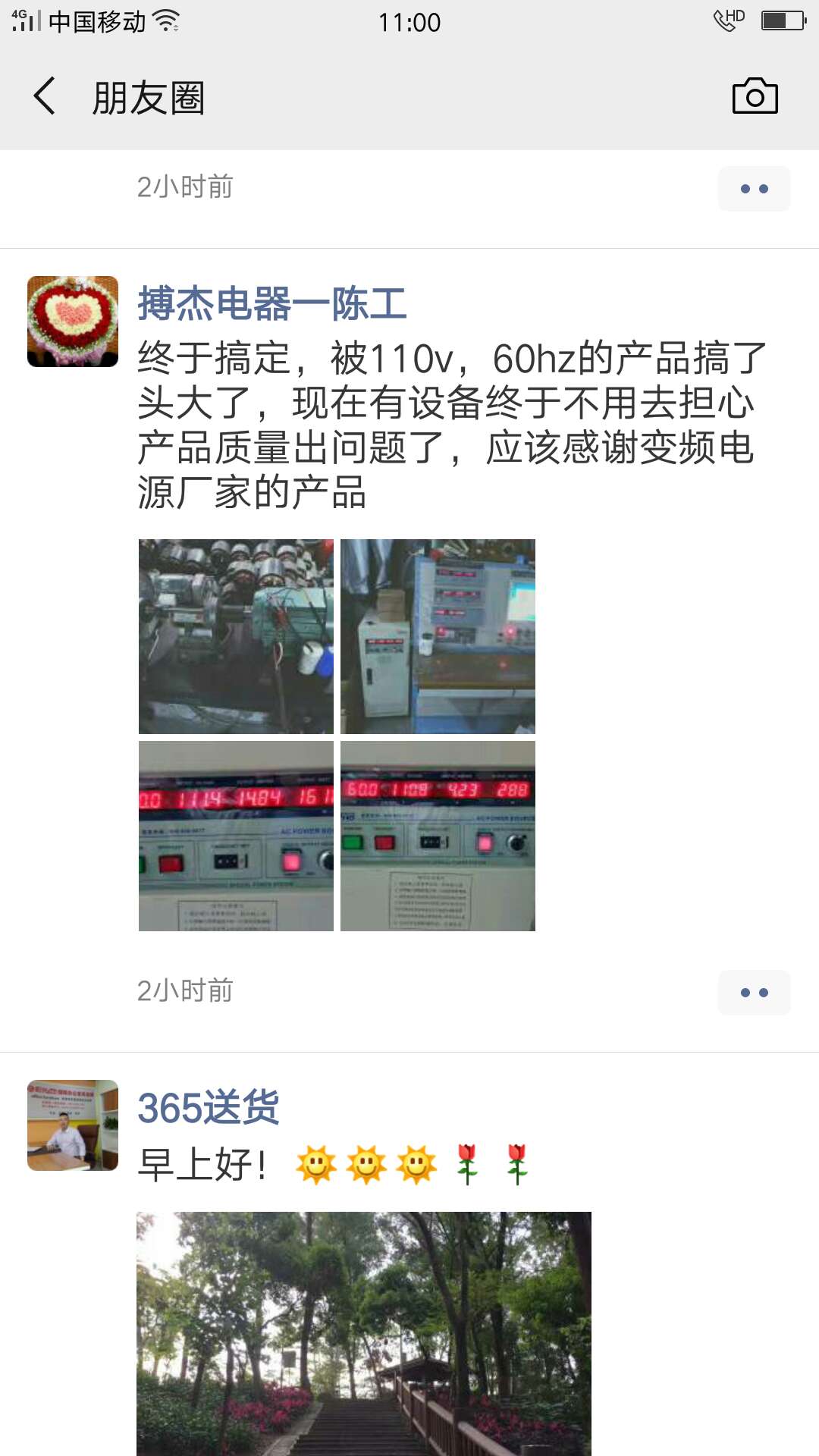View the park stairs photo from 365送货
Screen dimensions: 819x1456
coord(364,1333)
